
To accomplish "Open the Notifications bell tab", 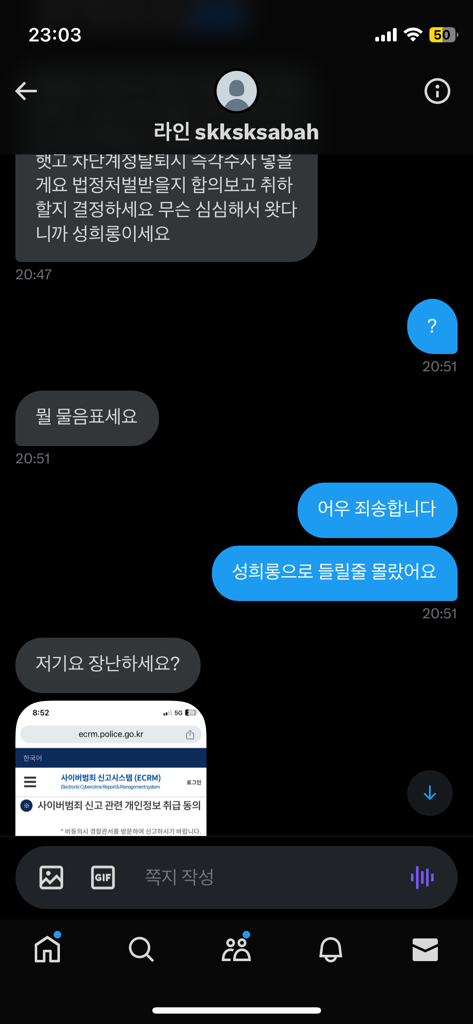I will click(x=331, y=950).
